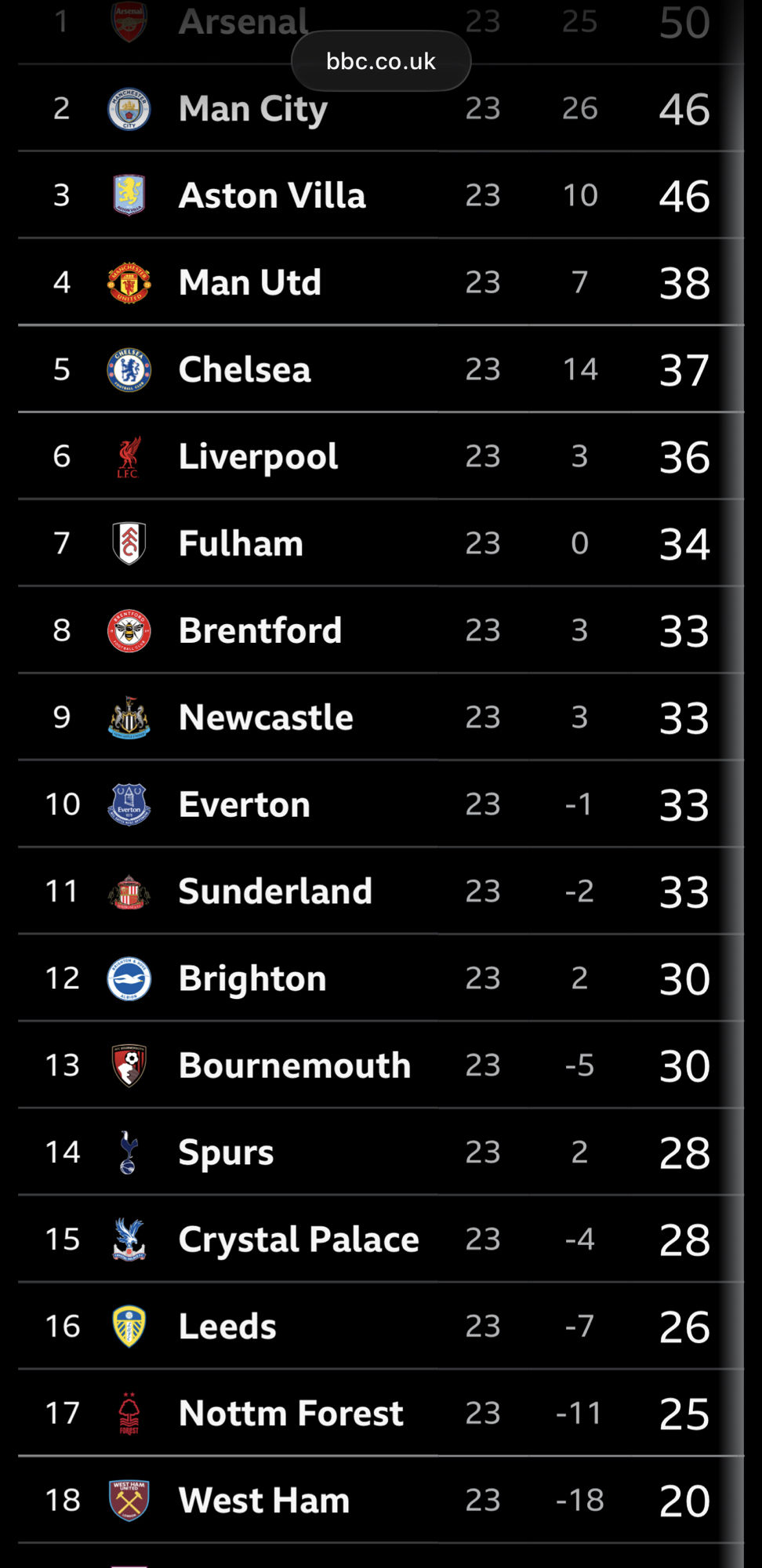Open the Nottm Forest team page
This screenshot has width=762, height=1568.
pos(290,1414)
